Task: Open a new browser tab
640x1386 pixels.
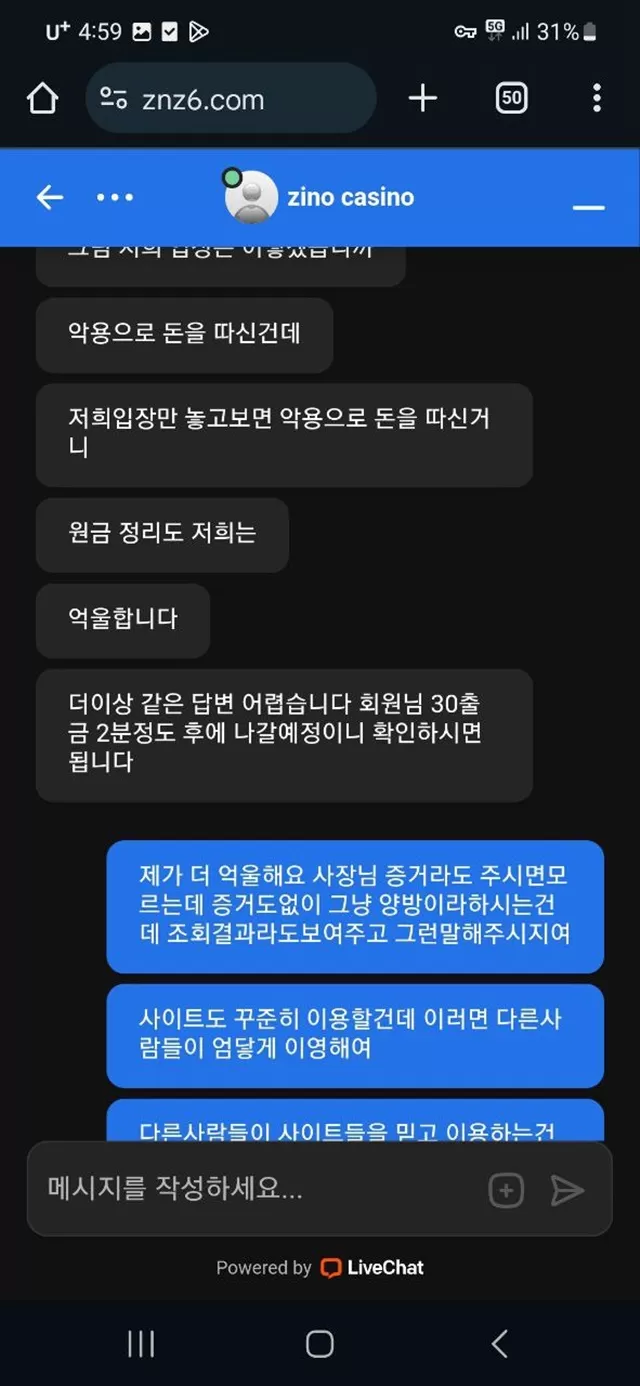Action: tap(423, 98)
